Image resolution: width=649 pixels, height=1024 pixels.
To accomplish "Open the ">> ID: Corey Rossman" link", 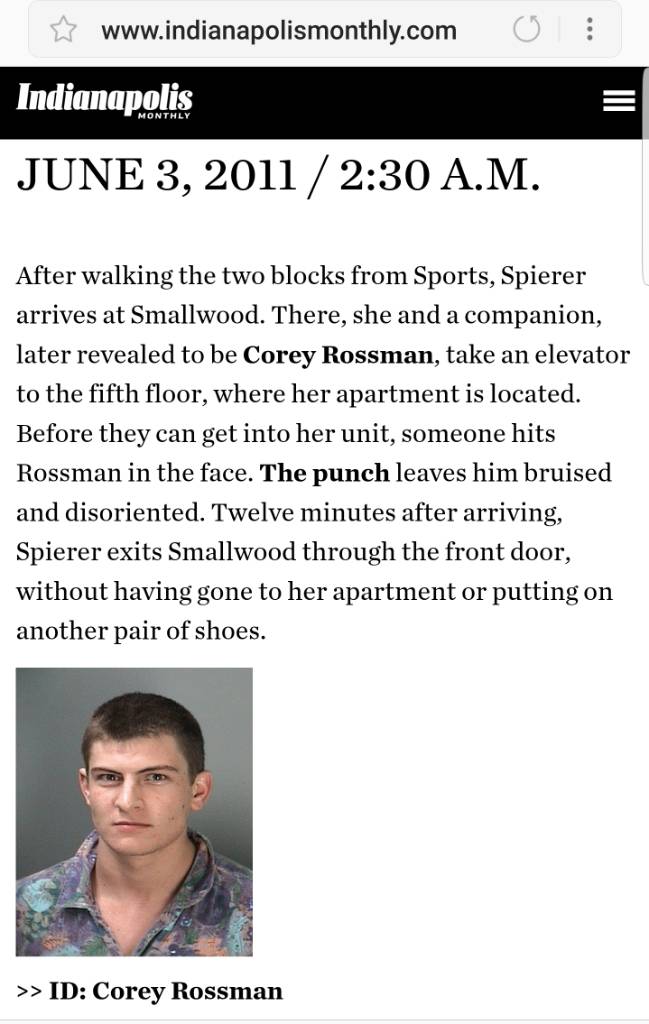I will pyautogui.click(x=149, y=991).
